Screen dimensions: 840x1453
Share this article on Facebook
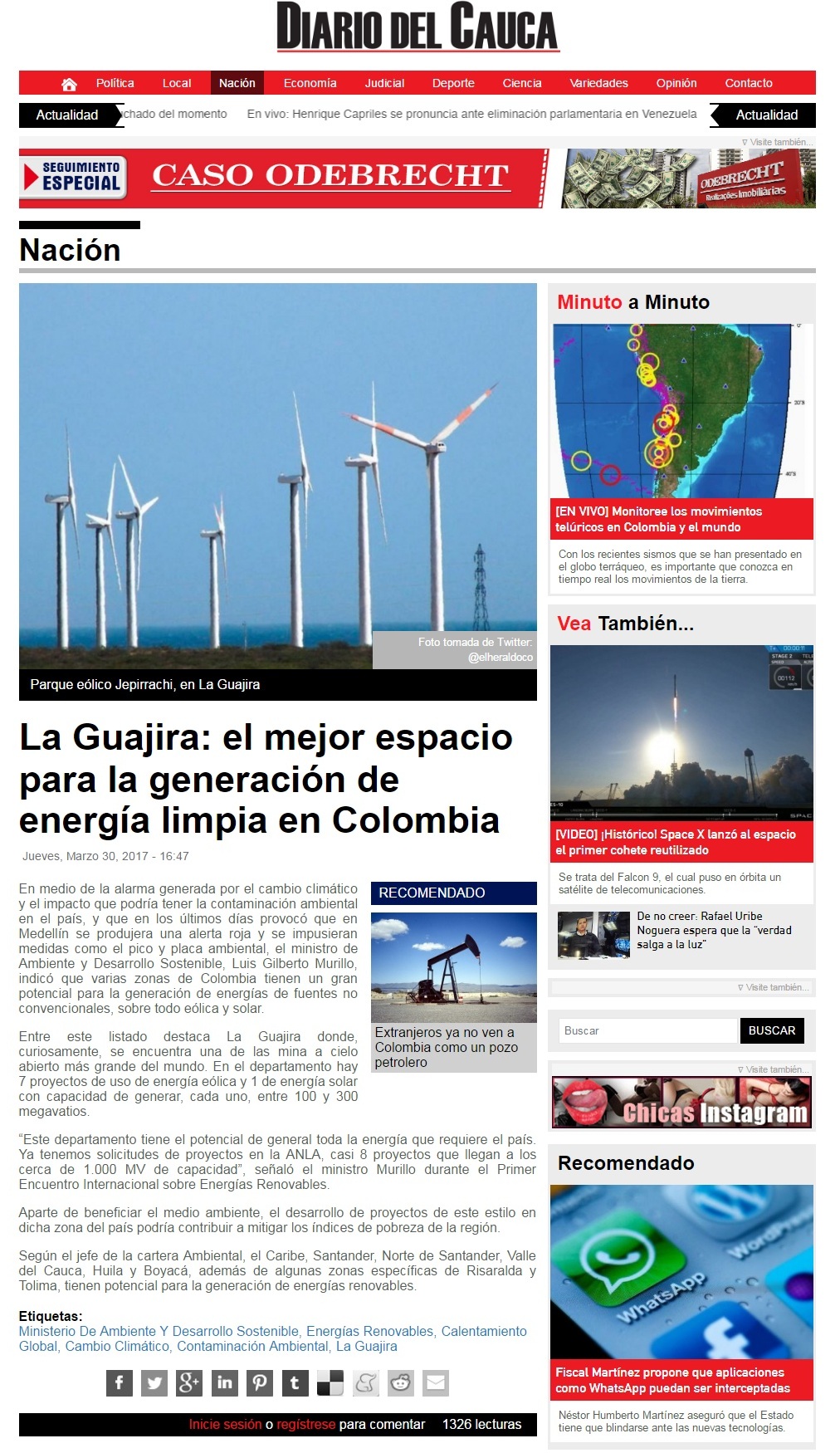point(120,1382)
